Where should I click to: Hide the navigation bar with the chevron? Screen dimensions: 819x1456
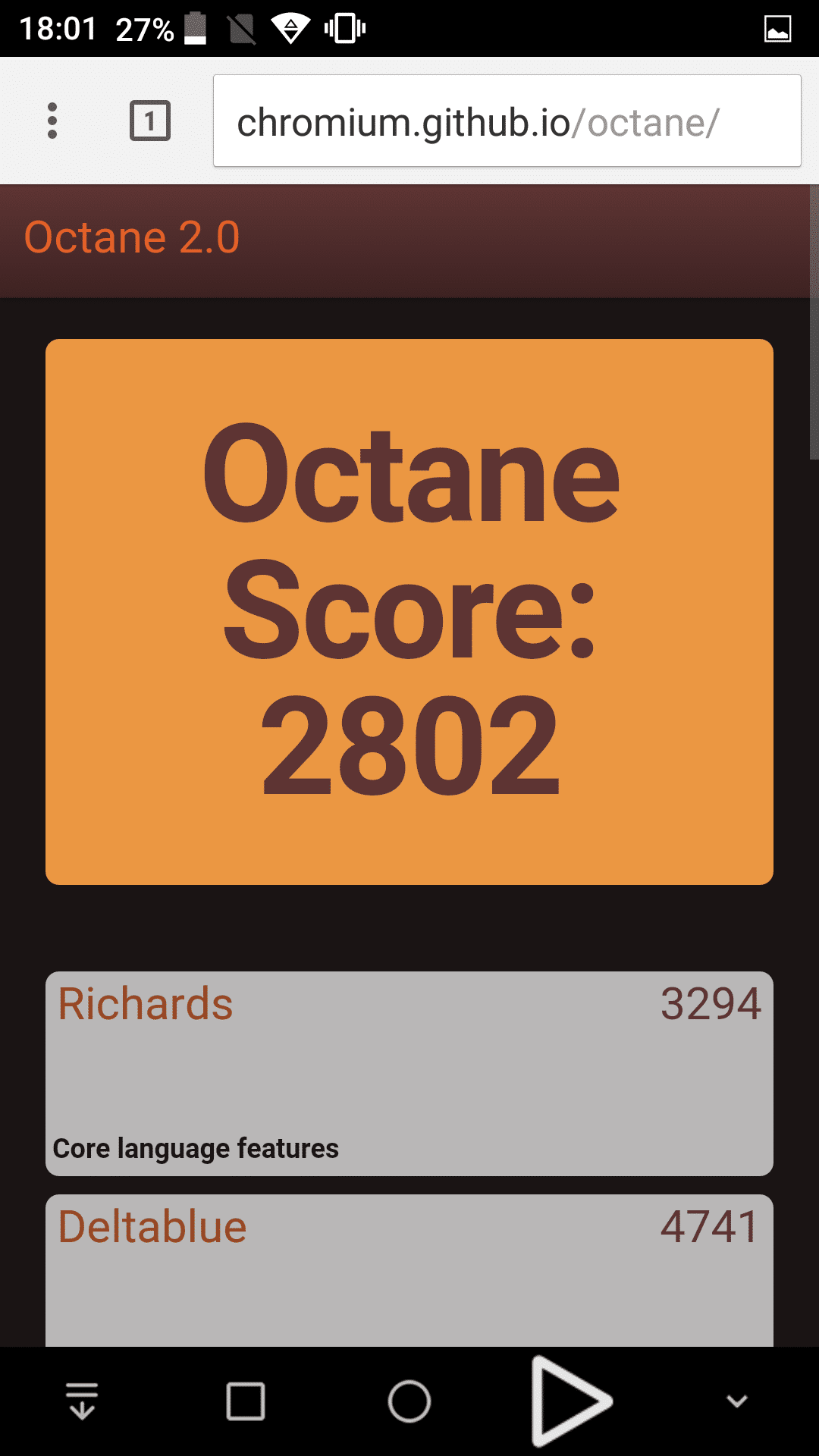(736, 1401)
